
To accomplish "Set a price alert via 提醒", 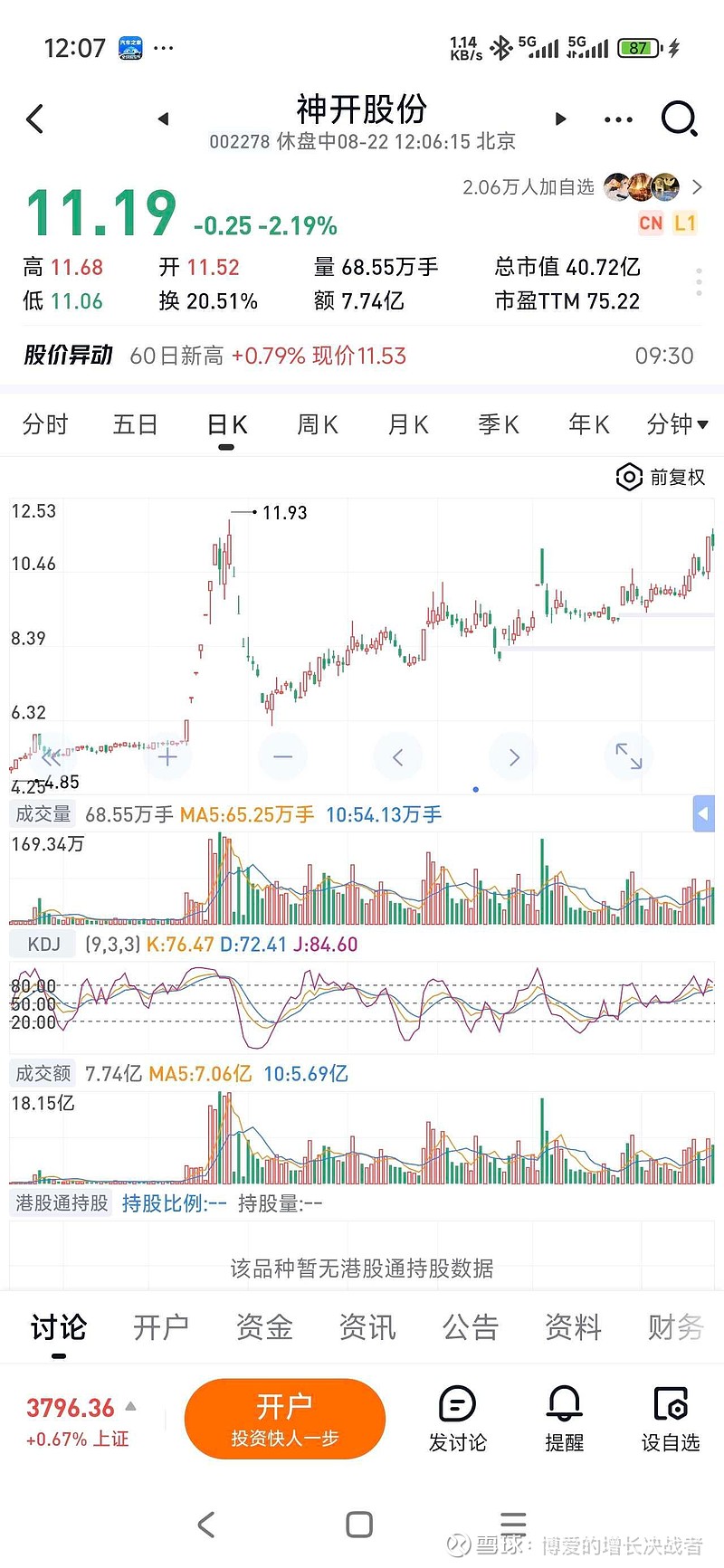I will [x=564, y=1419].
